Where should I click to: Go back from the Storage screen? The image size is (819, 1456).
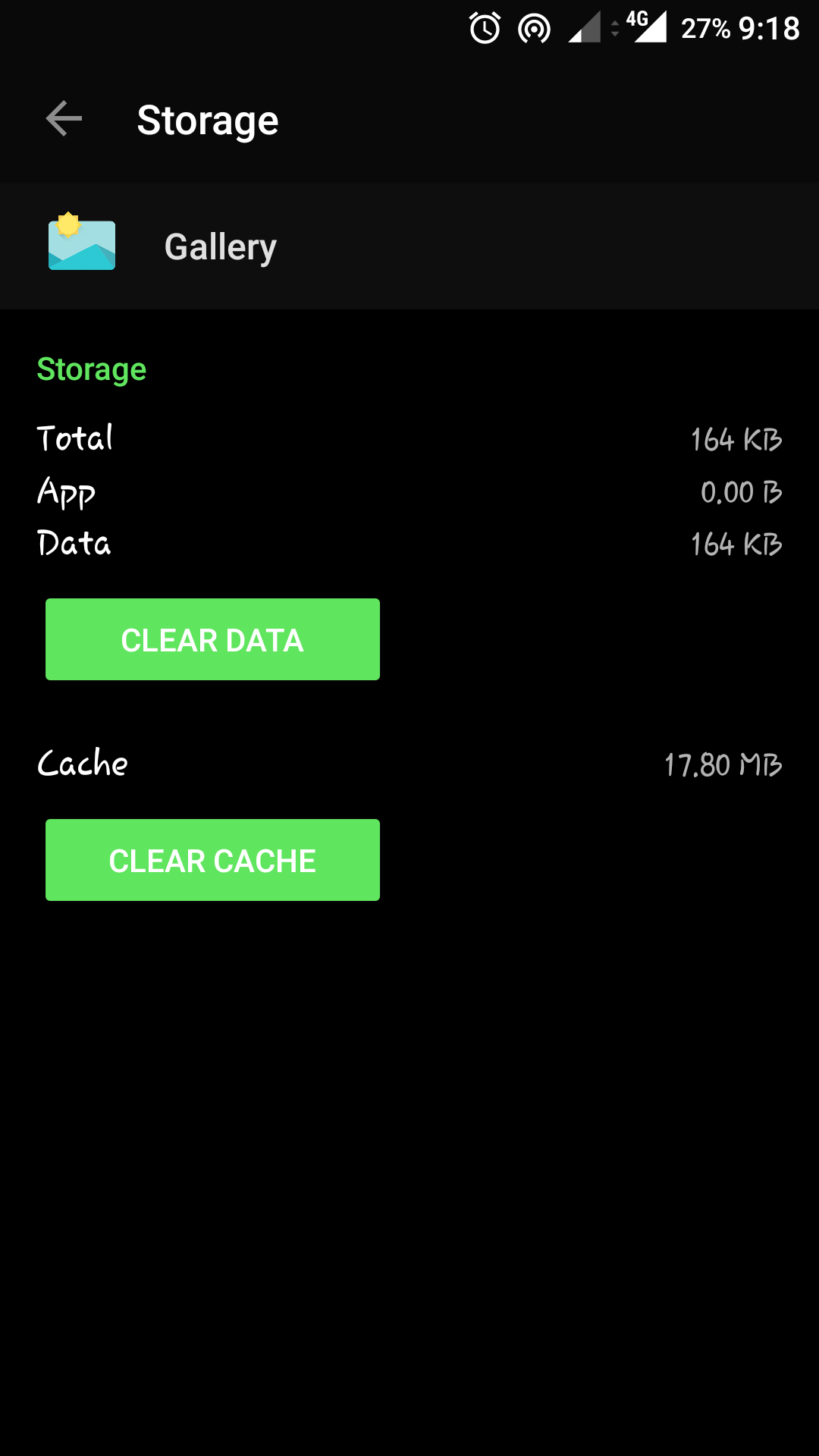tap(64, 120)
